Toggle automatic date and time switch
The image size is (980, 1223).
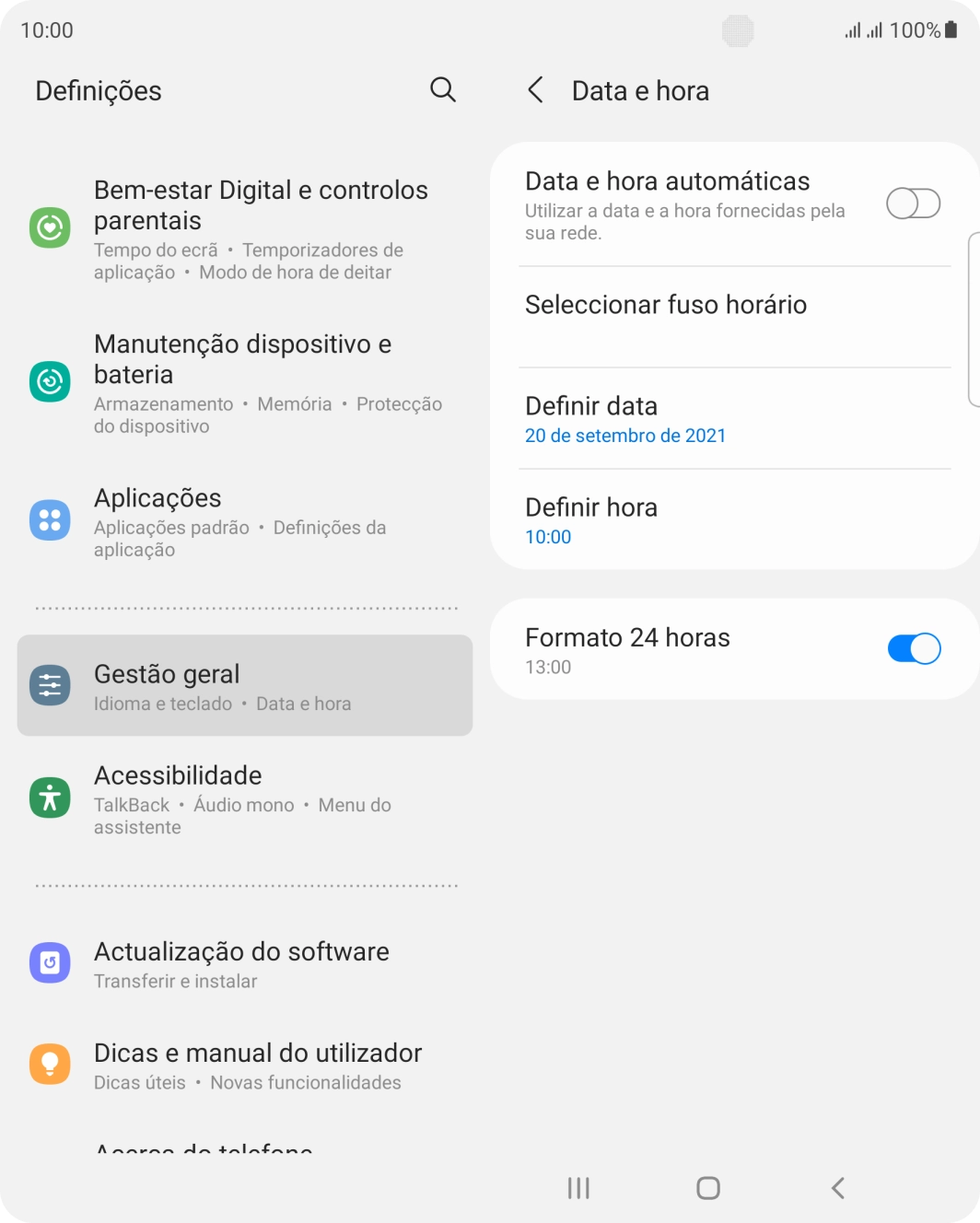point(911,204)
